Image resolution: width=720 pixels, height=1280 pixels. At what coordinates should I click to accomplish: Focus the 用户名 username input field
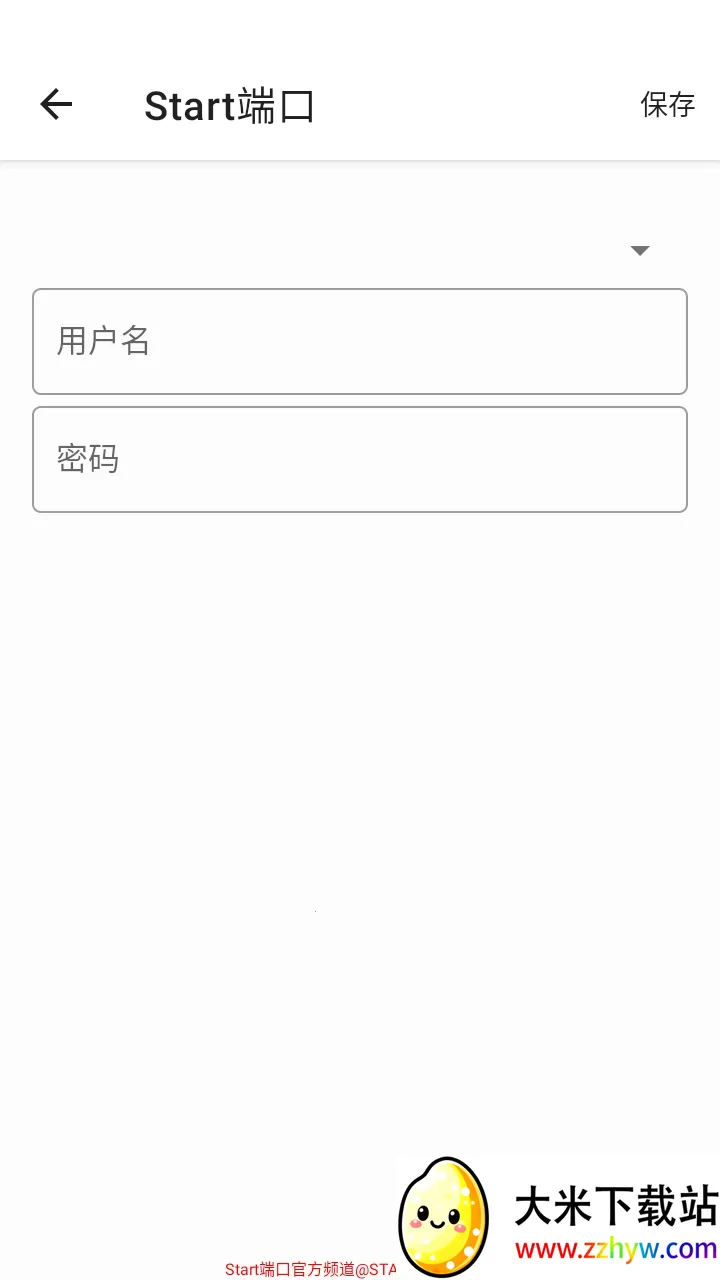point(360,341)
